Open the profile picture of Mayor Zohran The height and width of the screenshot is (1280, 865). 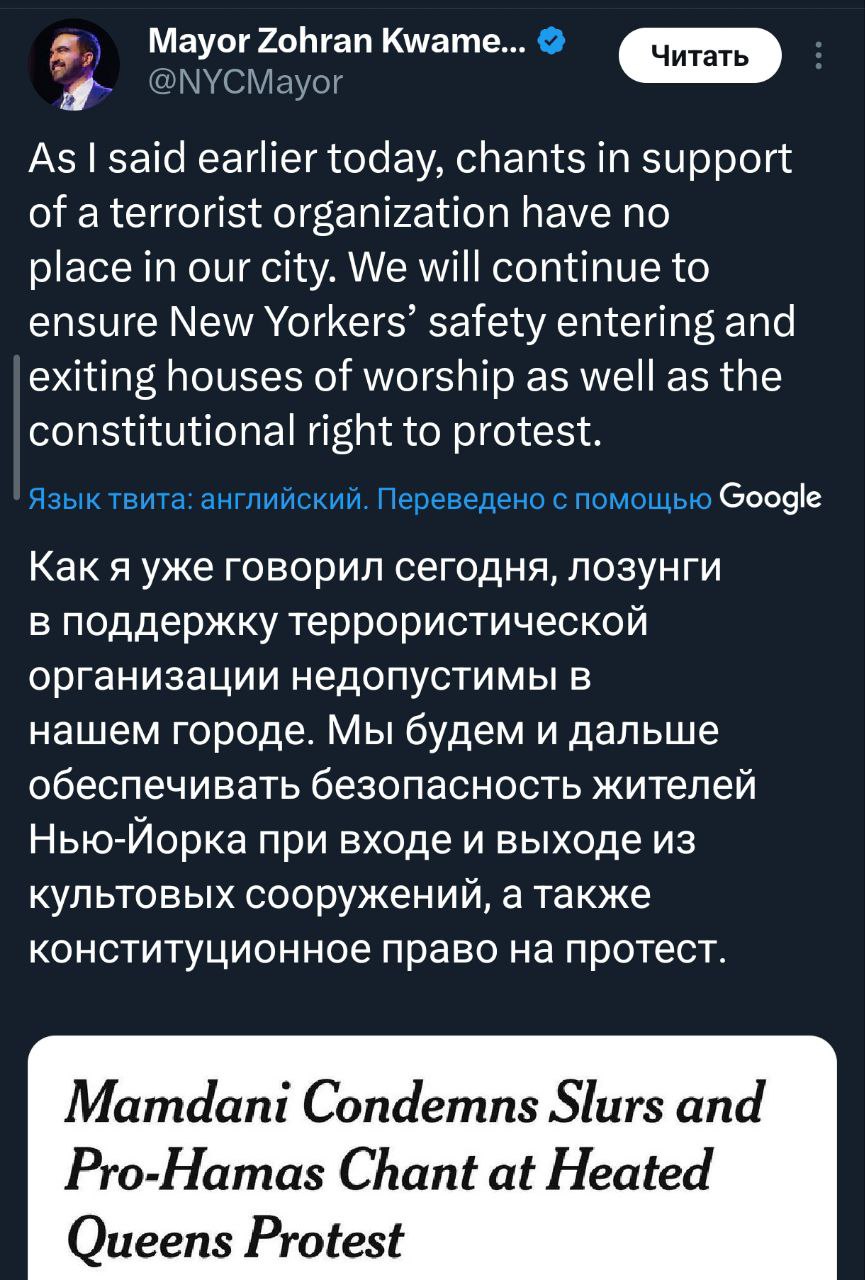[74, 64]
